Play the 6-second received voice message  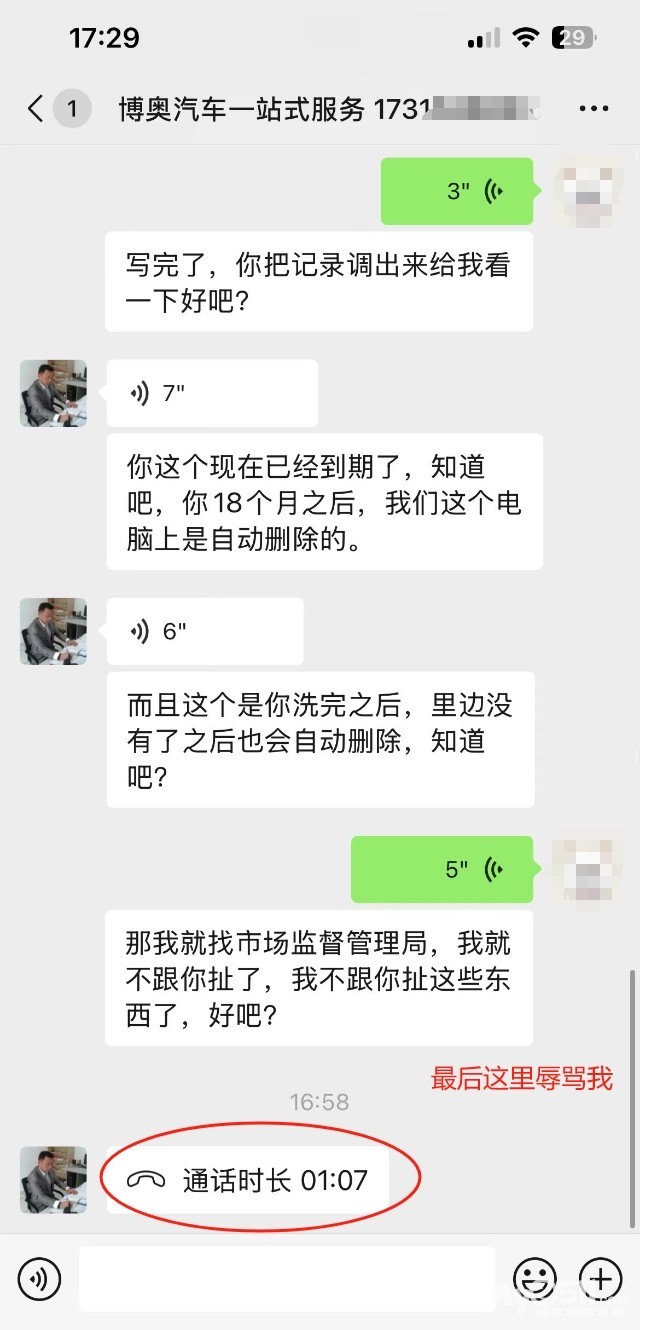(x=204, y=631)
